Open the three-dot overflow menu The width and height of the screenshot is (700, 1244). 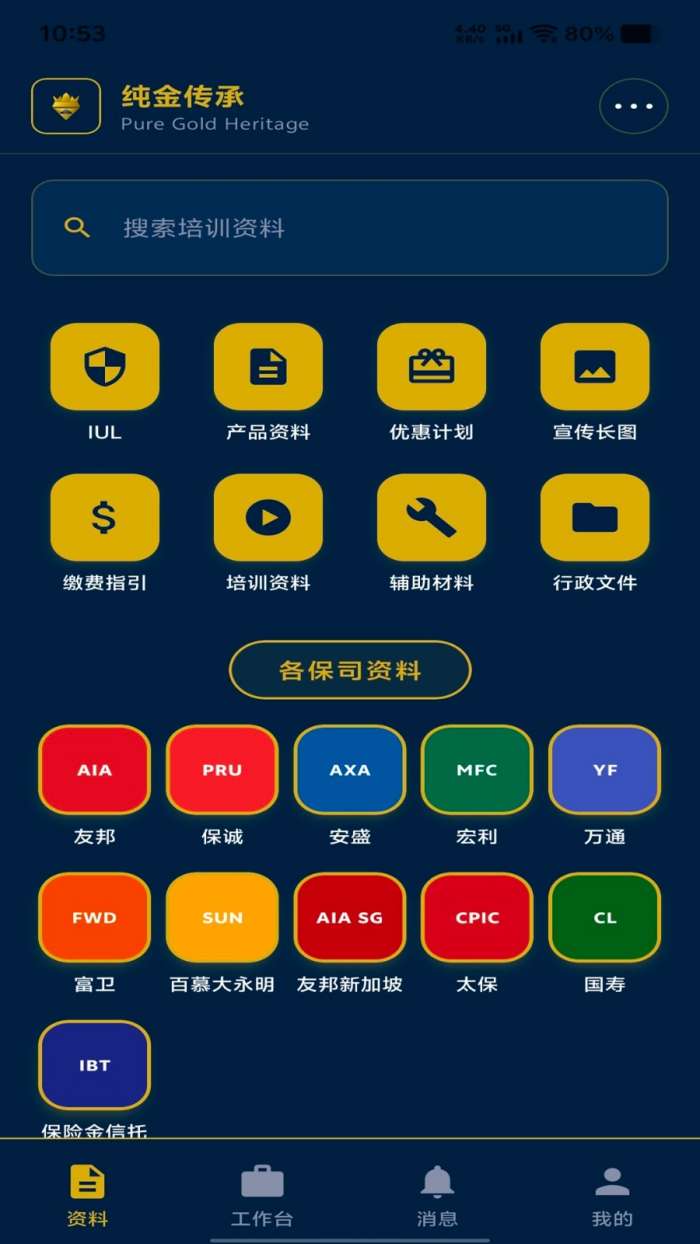(633, 106)
